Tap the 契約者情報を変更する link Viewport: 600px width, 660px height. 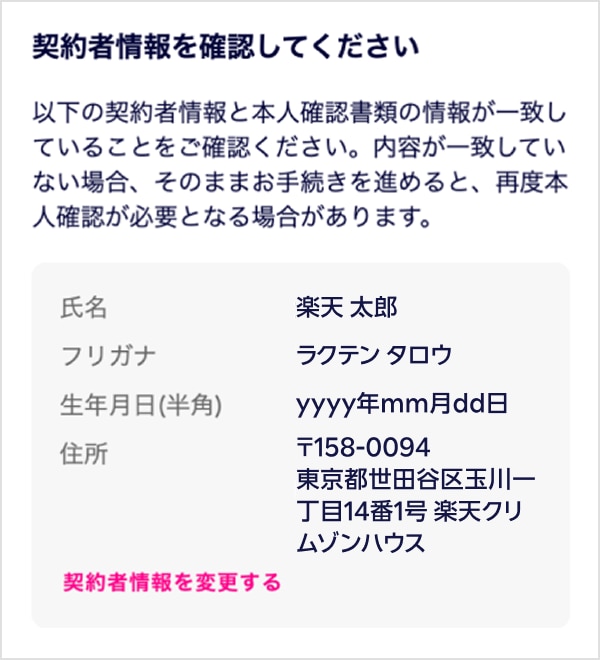click(171, 582)
